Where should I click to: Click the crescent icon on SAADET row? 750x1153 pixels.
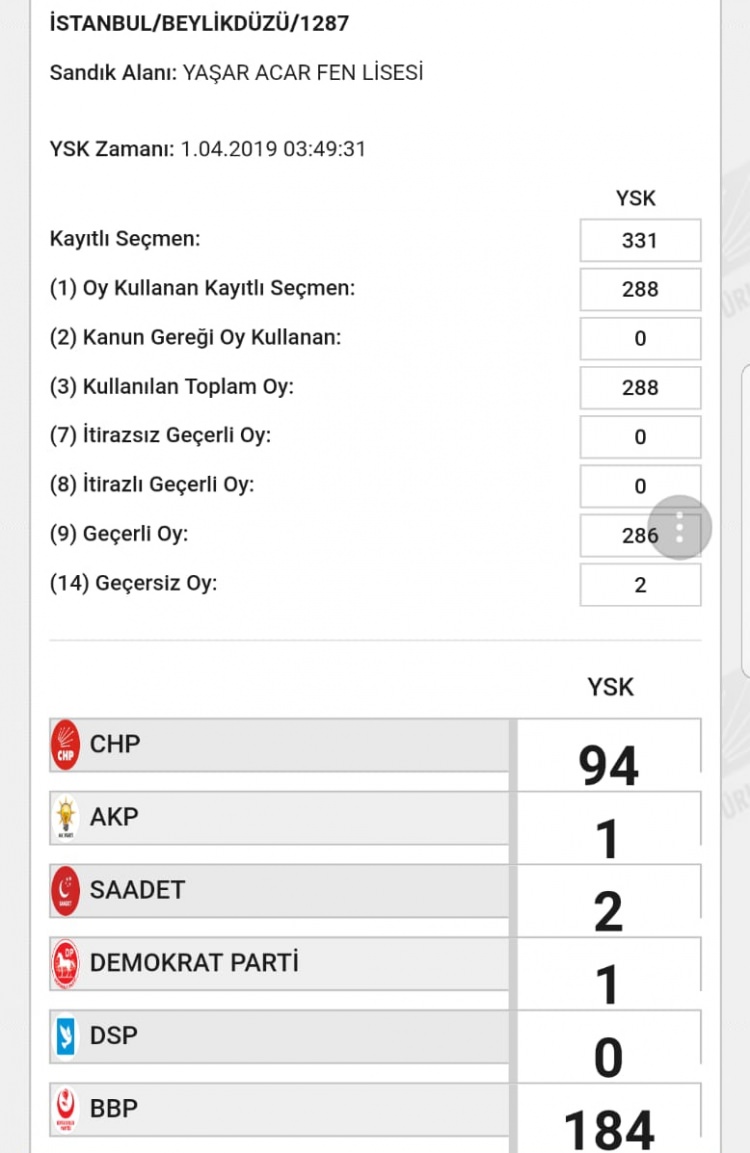pos(64,890)
